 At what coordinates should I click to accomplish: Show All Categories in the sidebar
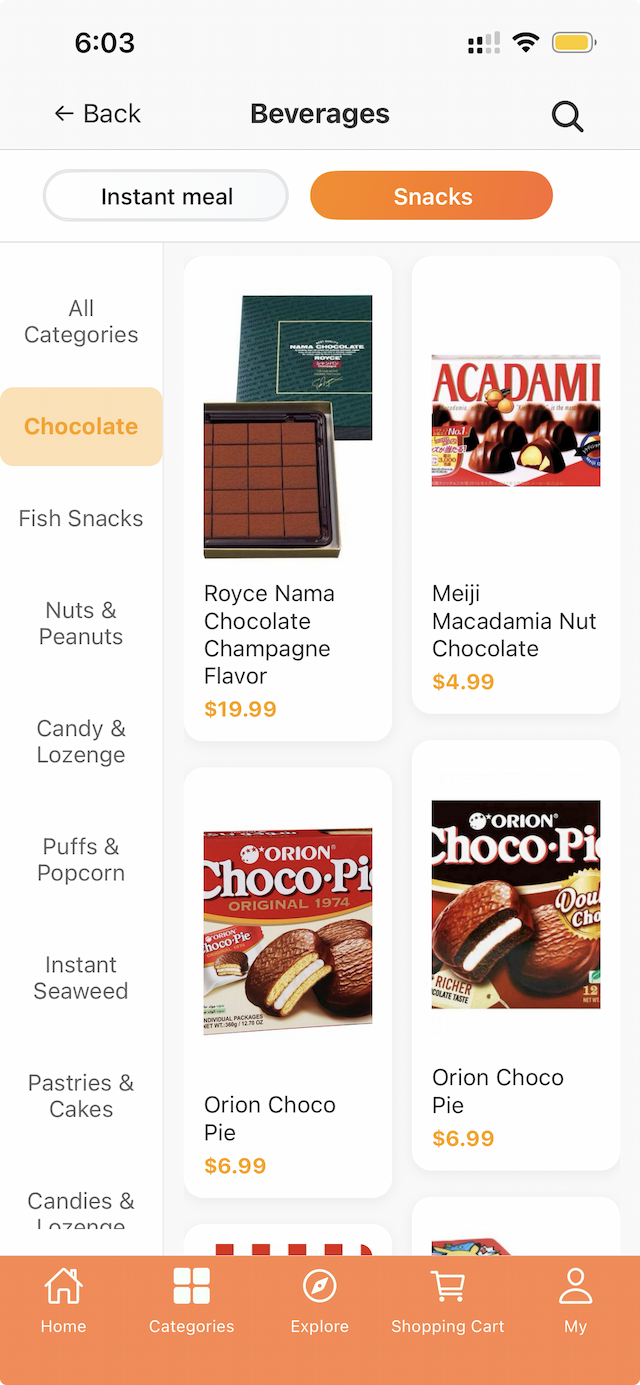(81, 322)
